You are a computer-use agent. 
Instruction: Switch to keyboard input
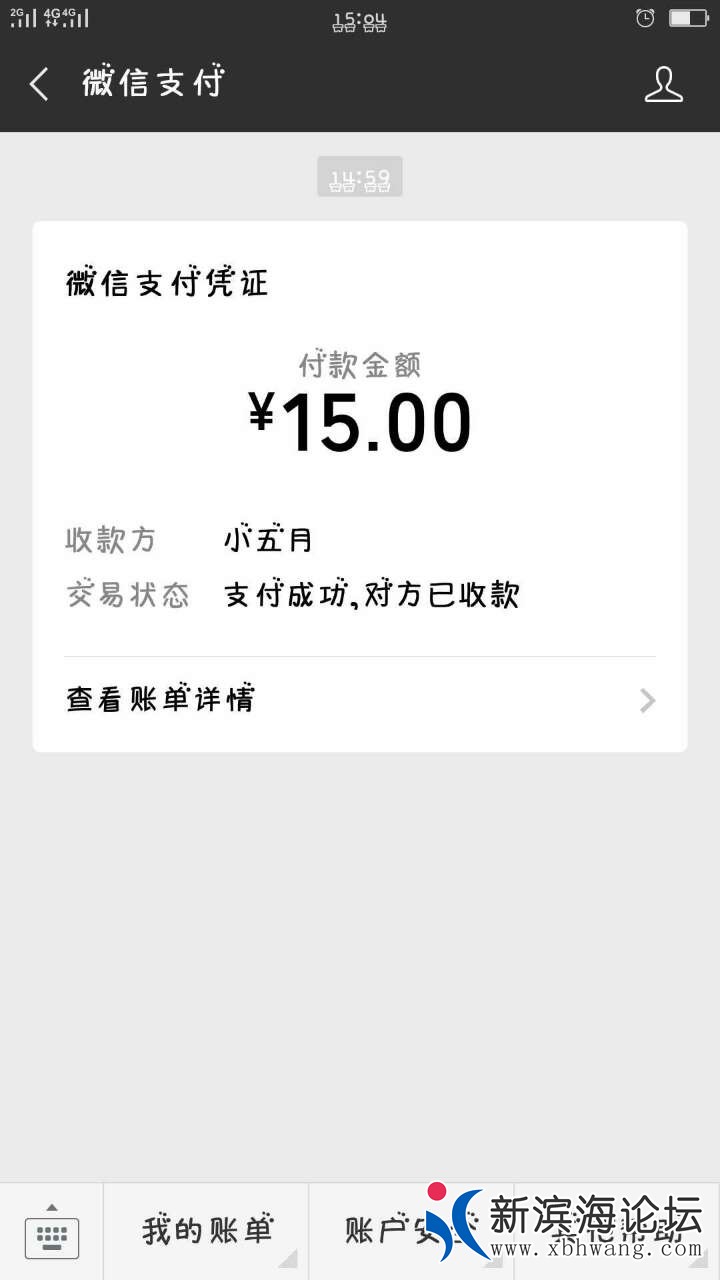tap(52, 1234)
